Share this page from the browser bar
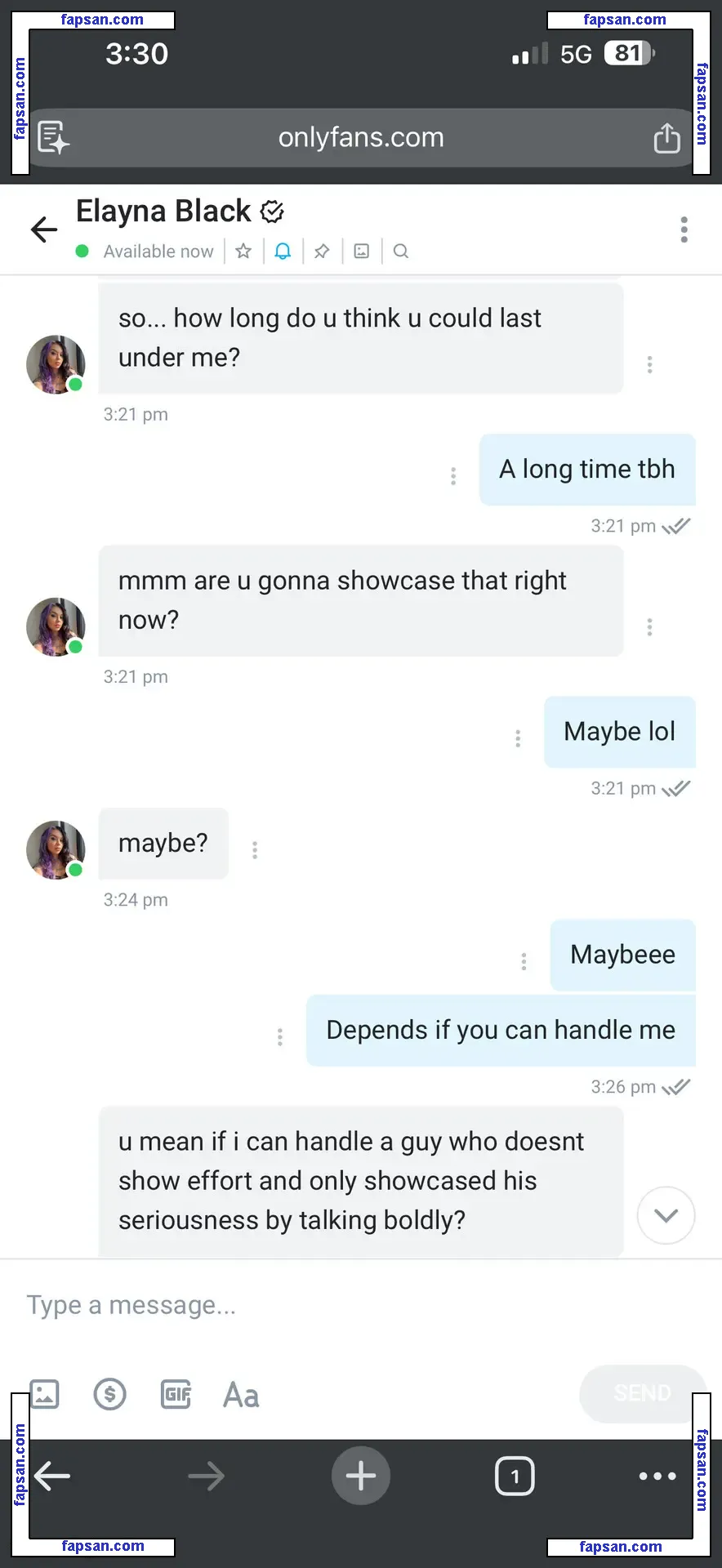This screenshot has height=1568, width=722. [666, 138]
